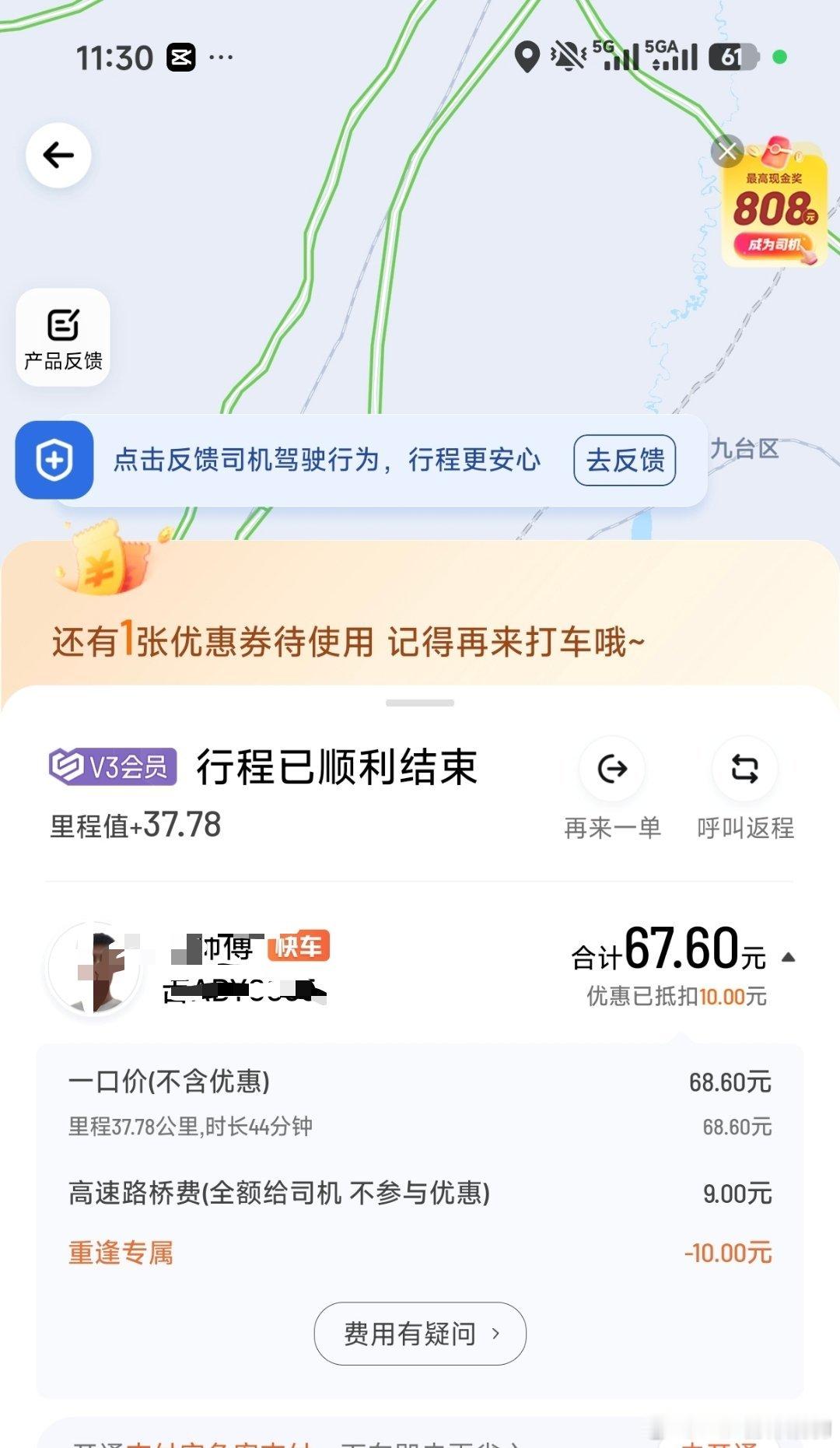Open the 产品反馈 product feedback panel
The width and height of the screenshot is (840, 1448).
click(64, 336)
